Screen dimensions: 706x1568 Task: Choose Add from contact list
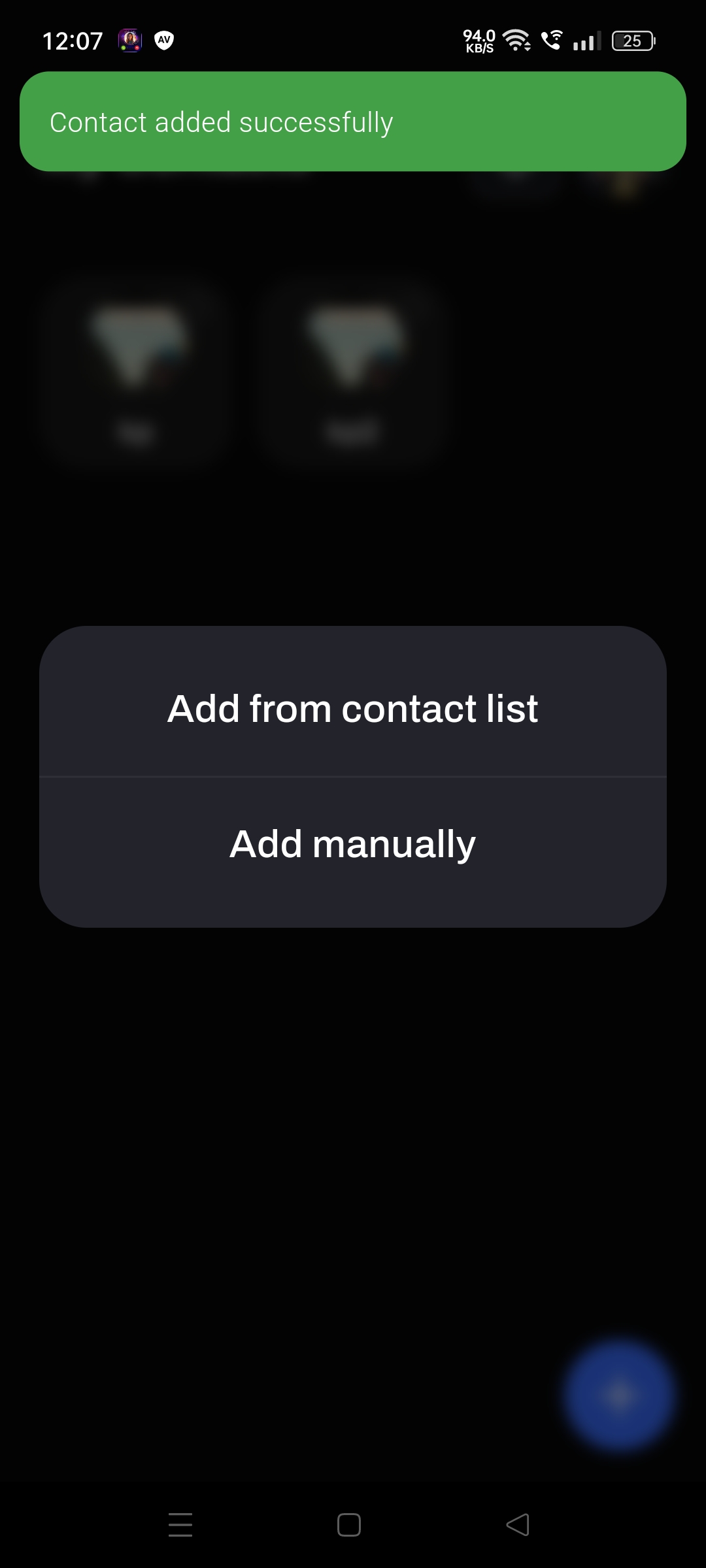(352, 708)
